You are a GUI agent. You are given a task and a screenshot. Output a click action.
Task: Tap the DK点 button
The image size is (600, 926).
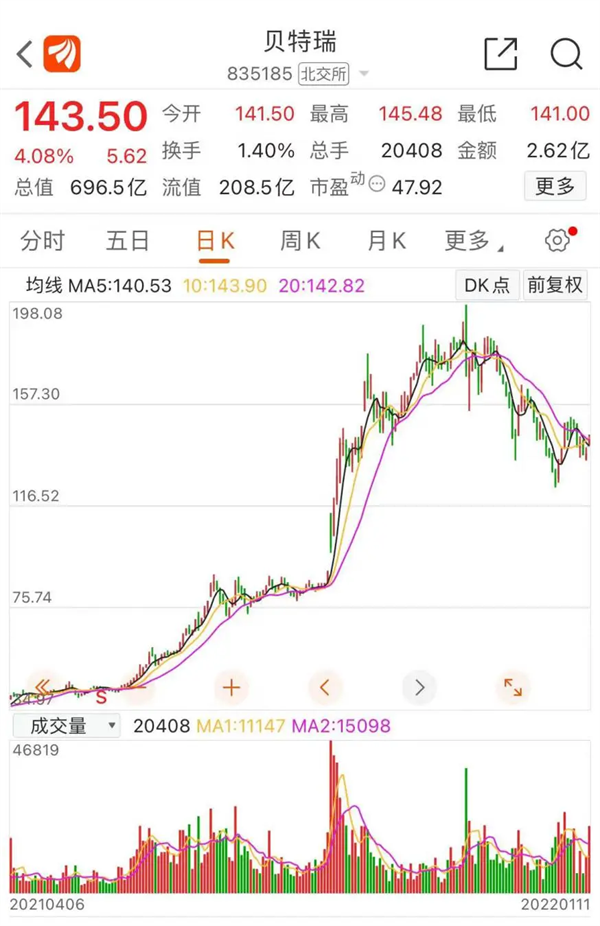(487, 285)
